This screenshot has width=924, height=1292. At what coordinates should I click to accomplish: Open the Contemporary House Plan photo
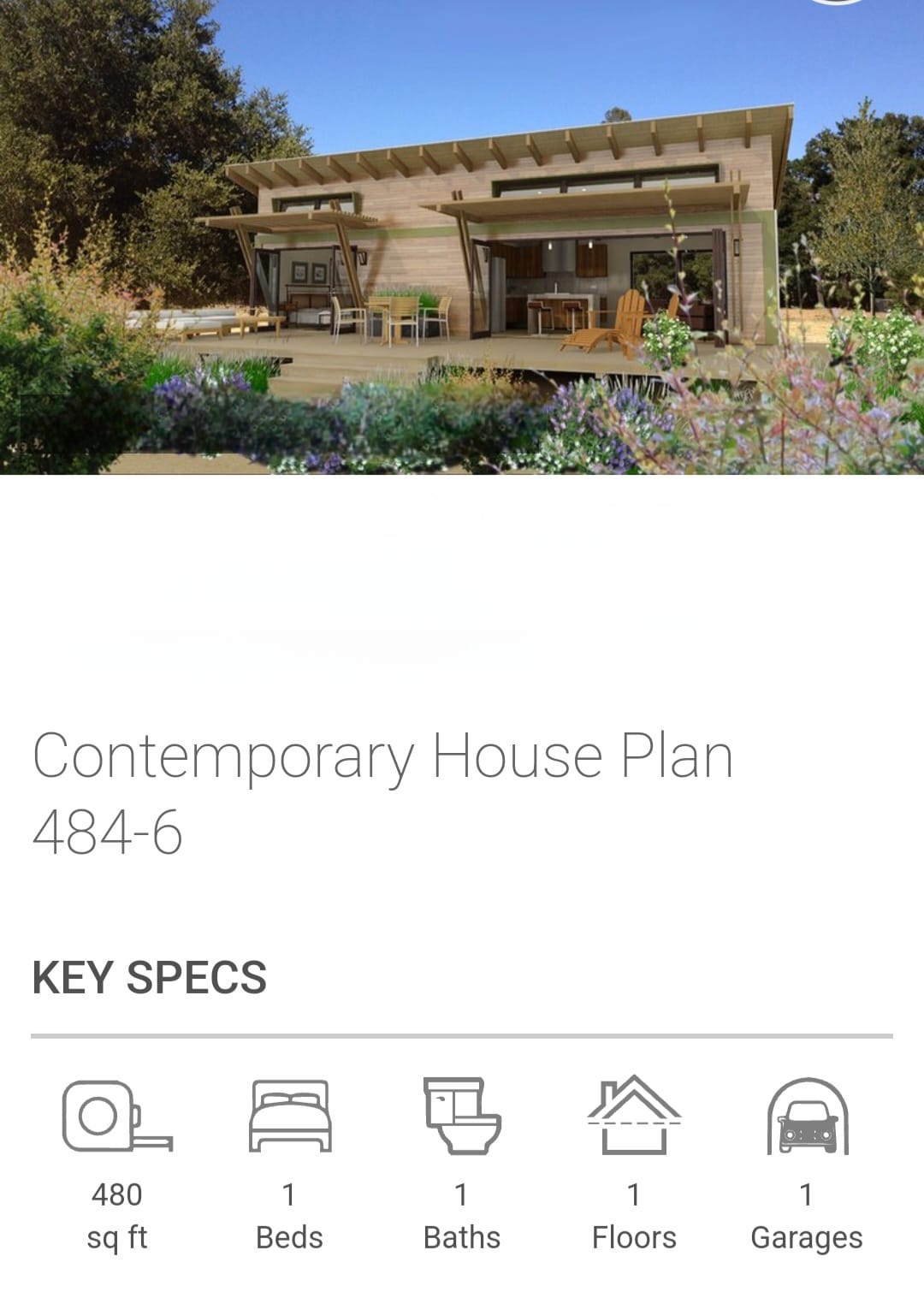click(462, 236)
